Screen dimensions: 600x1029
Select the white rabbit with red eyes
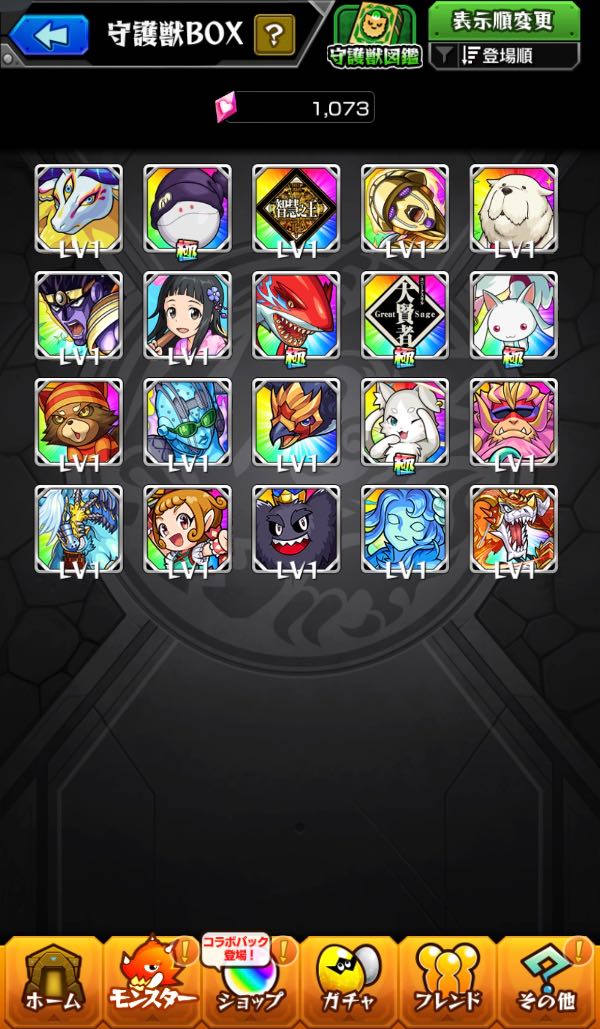click(514, 315)
